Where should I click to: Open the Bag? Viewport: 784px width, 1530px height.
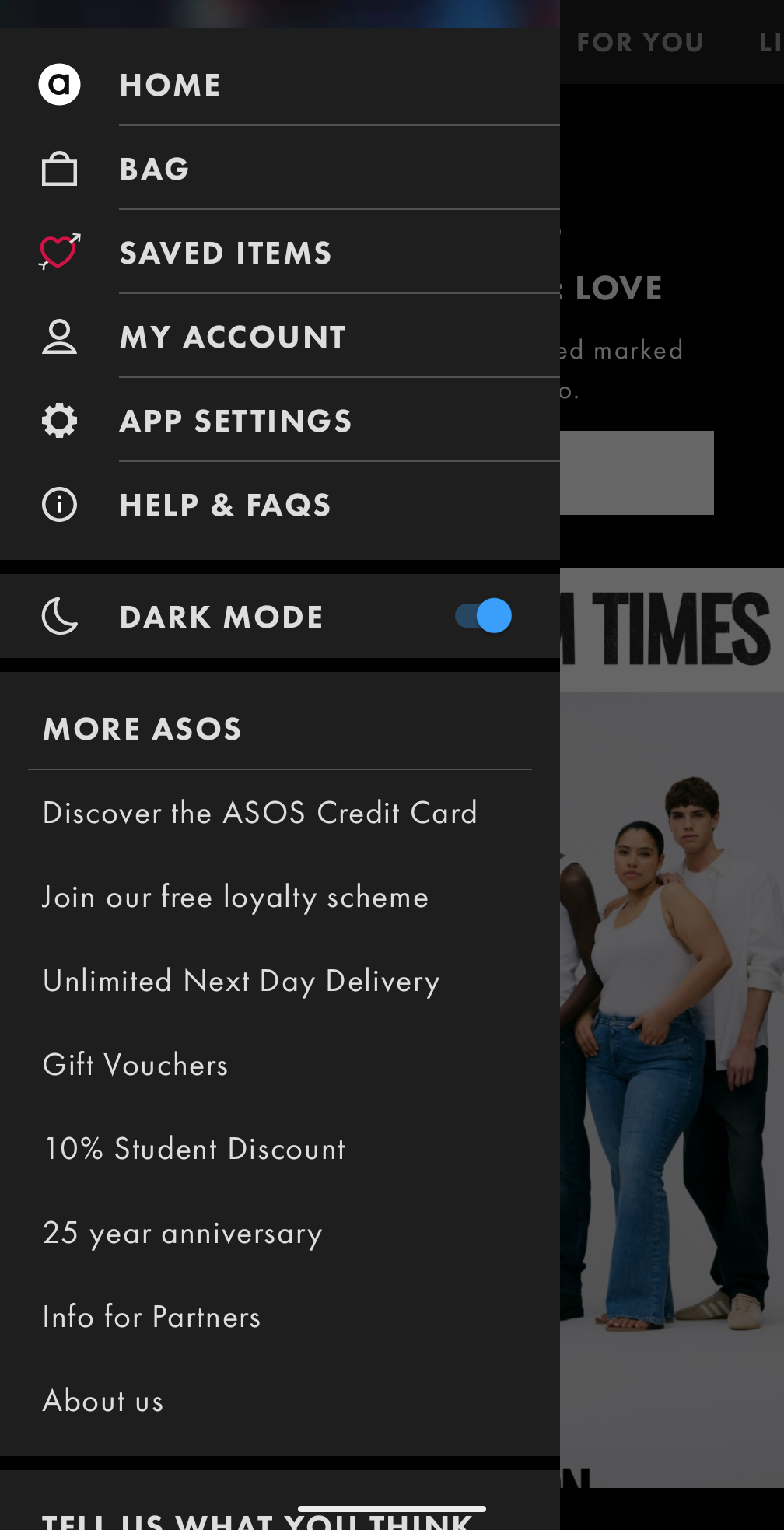point(155,169)
